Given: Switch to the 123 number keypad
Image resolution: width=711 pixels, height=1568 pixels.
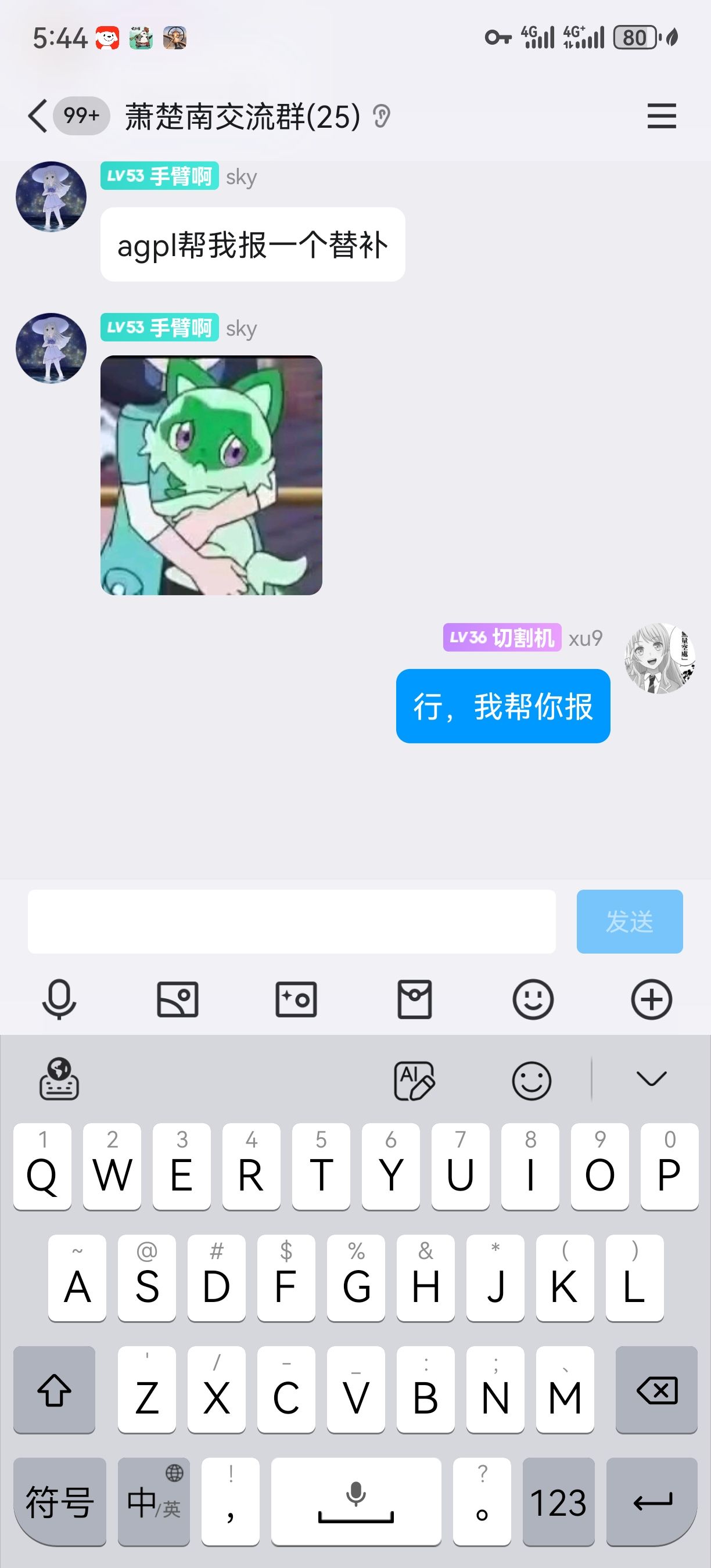Looking at the screenshot, I should pos(558,1502).
